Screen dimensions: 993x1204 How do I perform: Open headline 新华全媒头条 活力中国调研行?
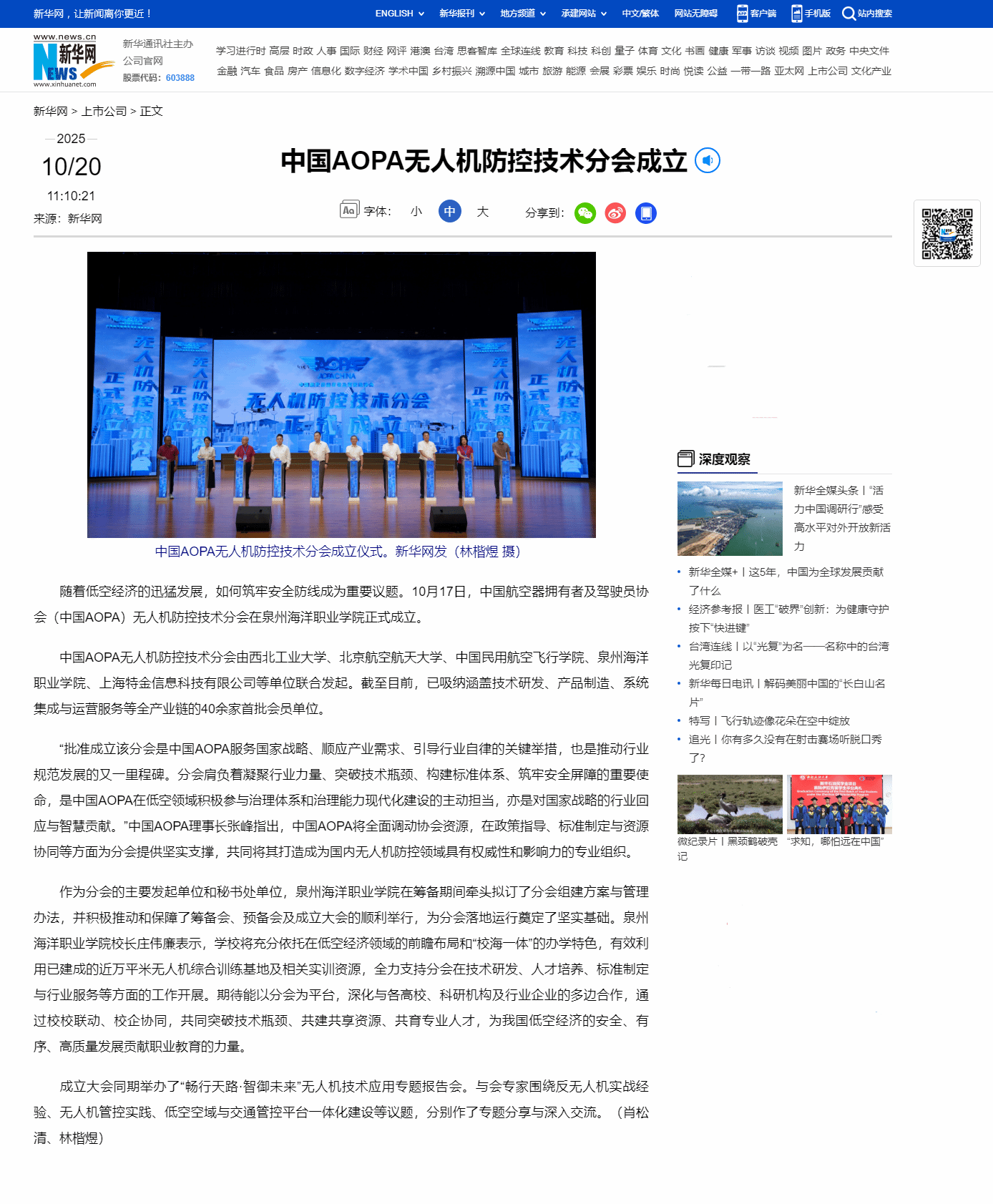(841, 518)
